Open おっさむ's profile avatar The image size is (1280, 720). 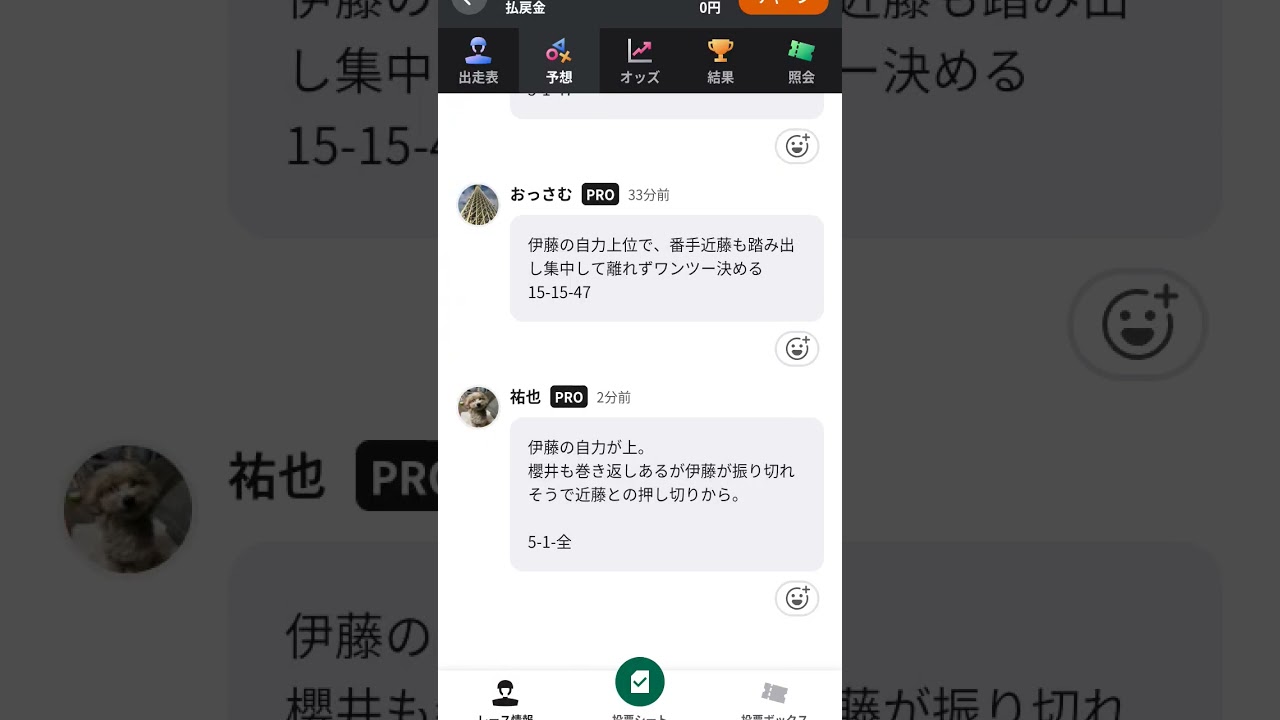(x=478, y=205)
